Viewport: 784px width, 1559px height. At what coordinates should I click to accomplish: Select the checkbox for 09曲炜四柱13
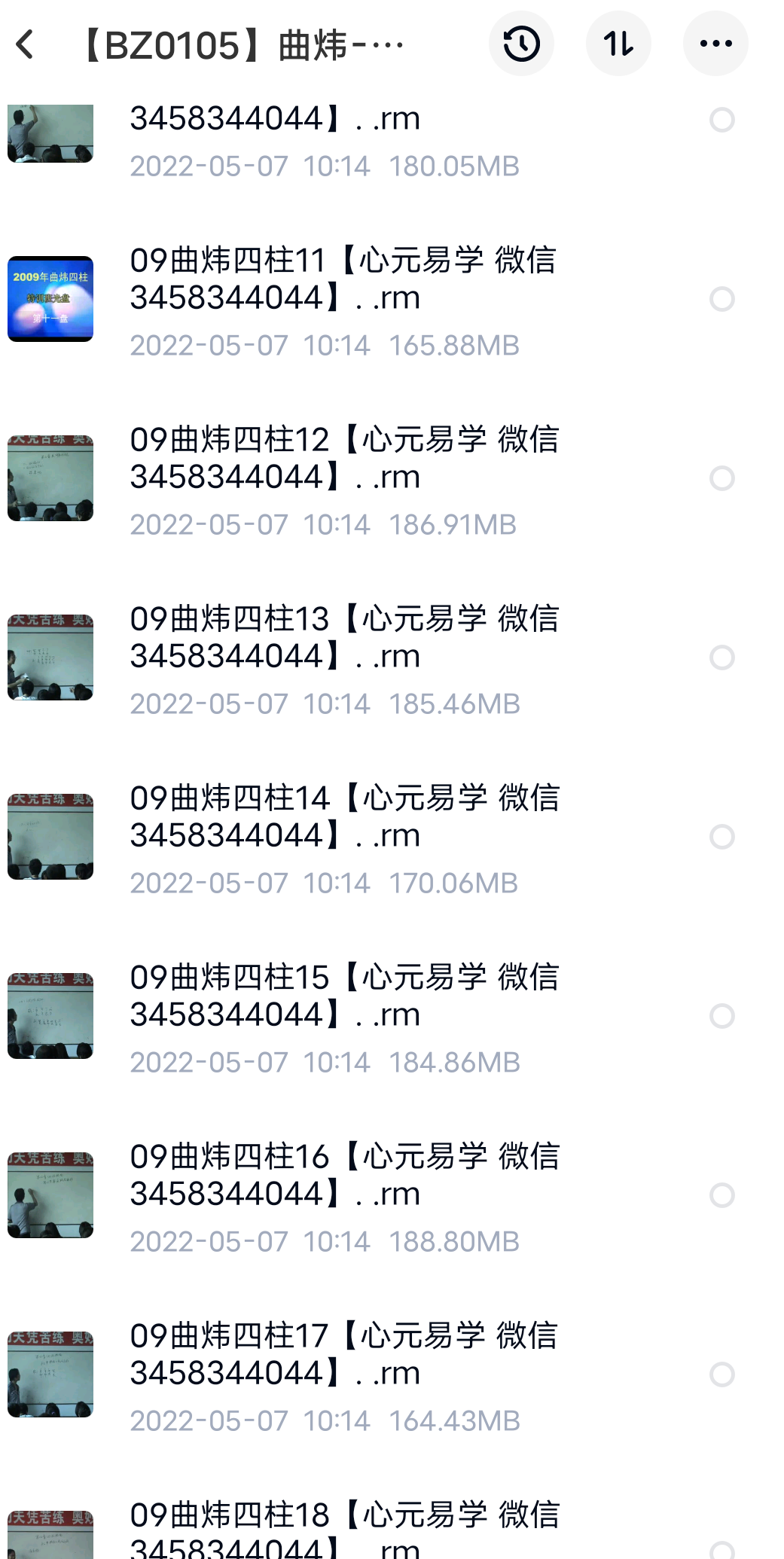(x=723, y=657)
